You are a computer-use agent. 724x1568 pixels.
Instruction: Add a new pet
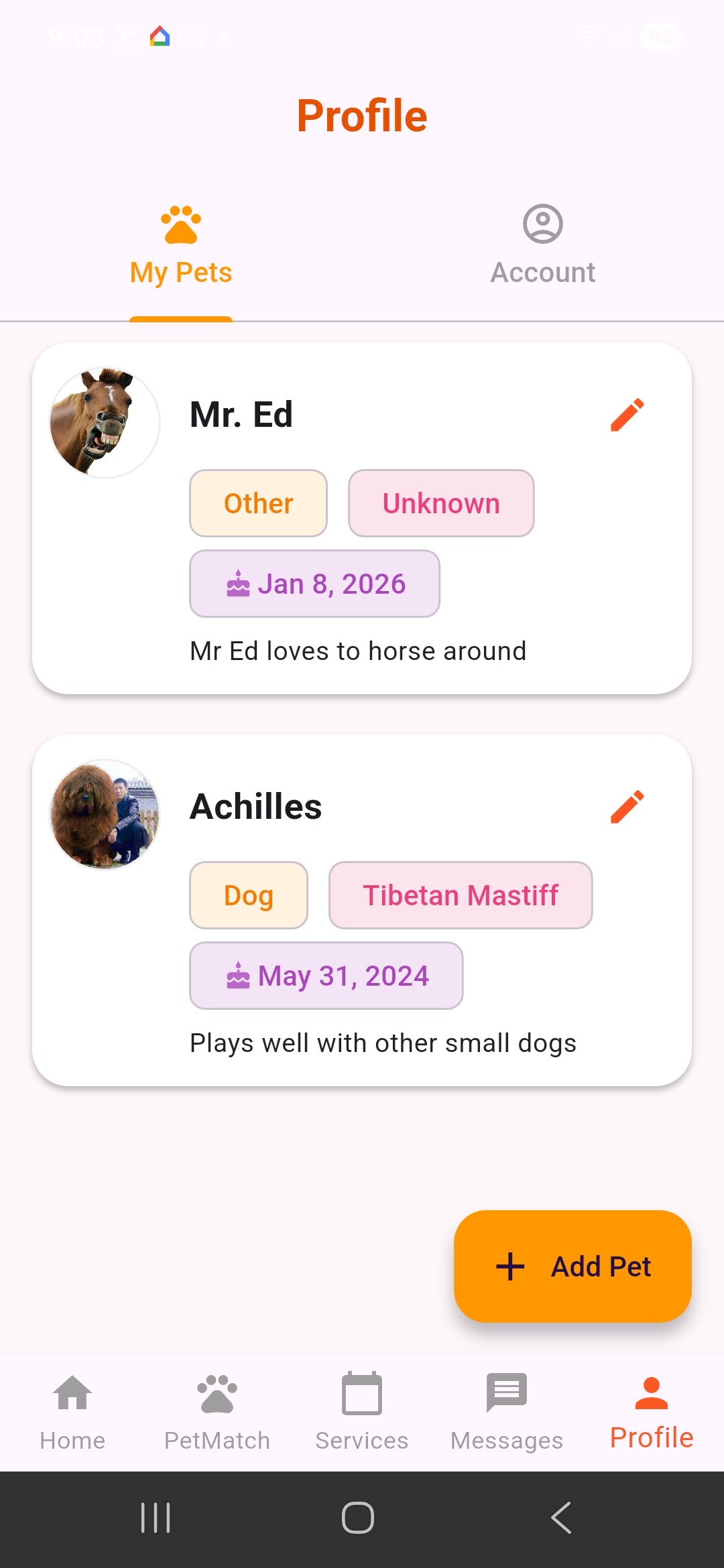[572, 1266]
